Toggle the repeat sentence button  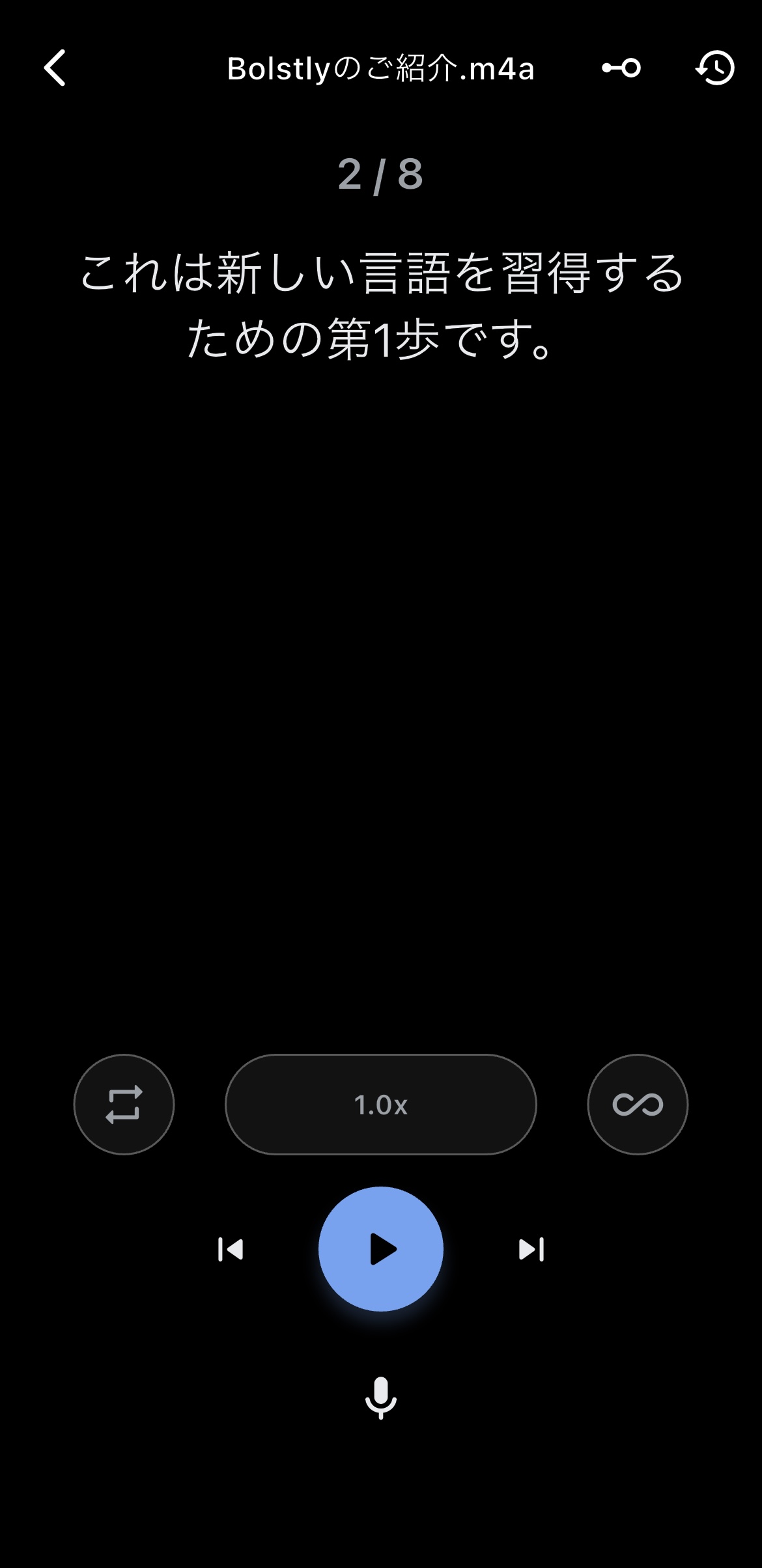pos(124,1105)
